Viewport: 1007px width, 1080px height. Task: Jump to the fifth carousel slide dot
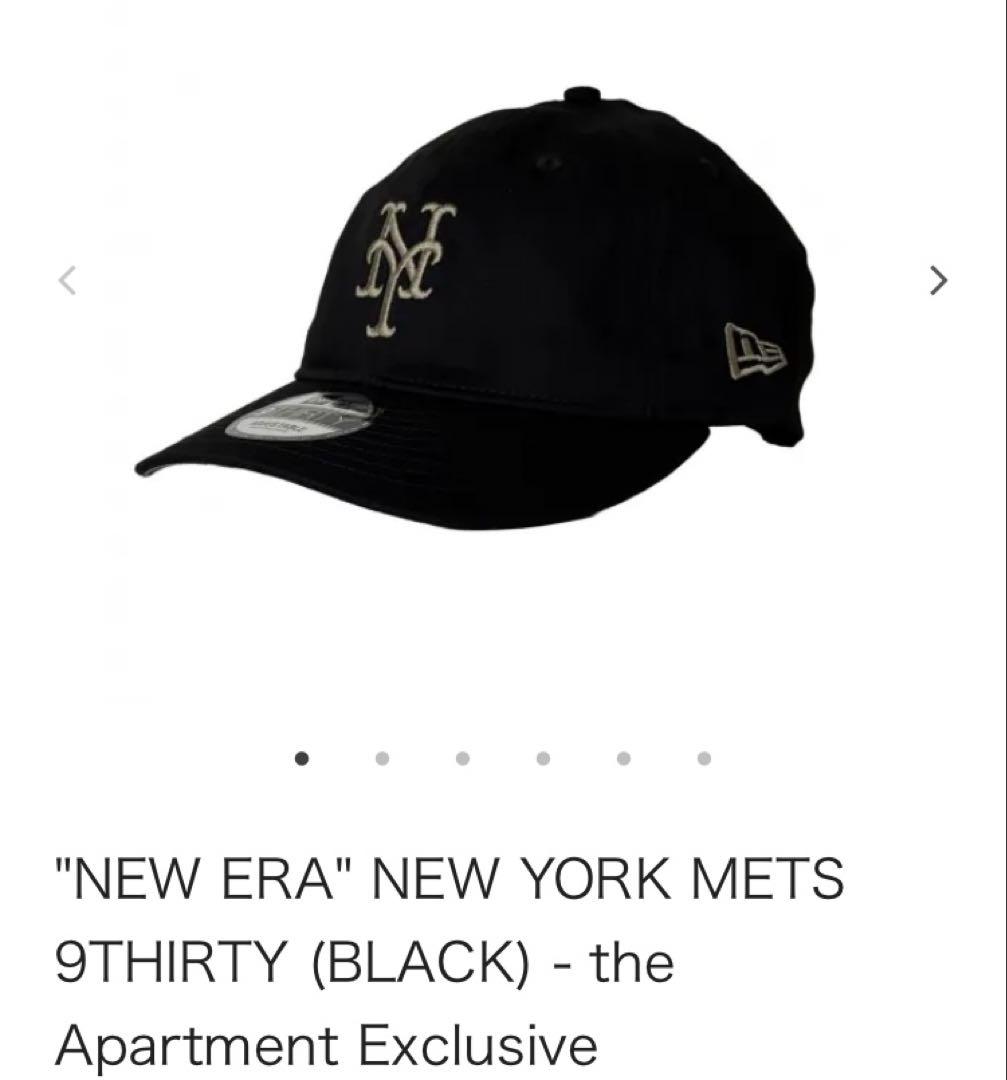point(623,757)
